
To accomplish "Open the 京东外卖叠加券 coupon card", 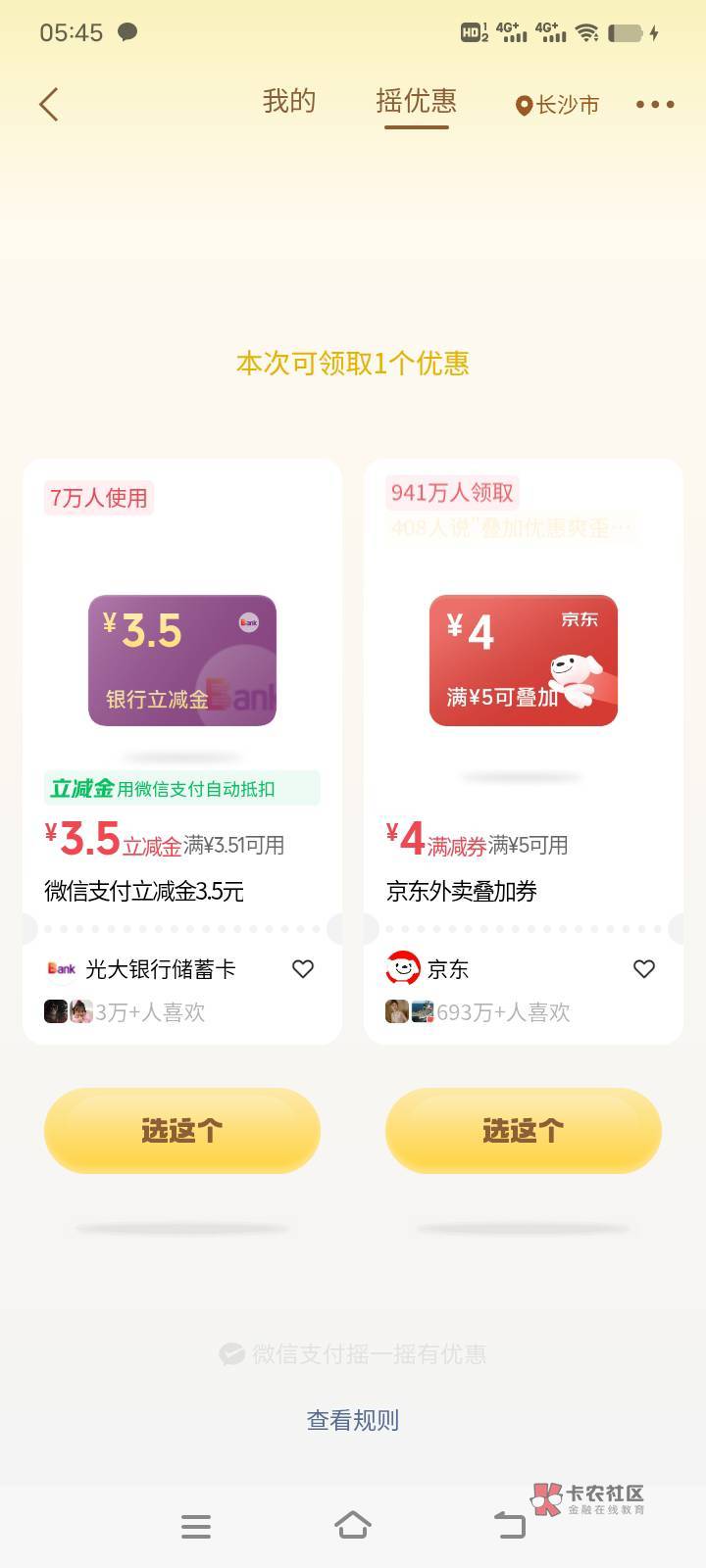I will click(524, 751).
